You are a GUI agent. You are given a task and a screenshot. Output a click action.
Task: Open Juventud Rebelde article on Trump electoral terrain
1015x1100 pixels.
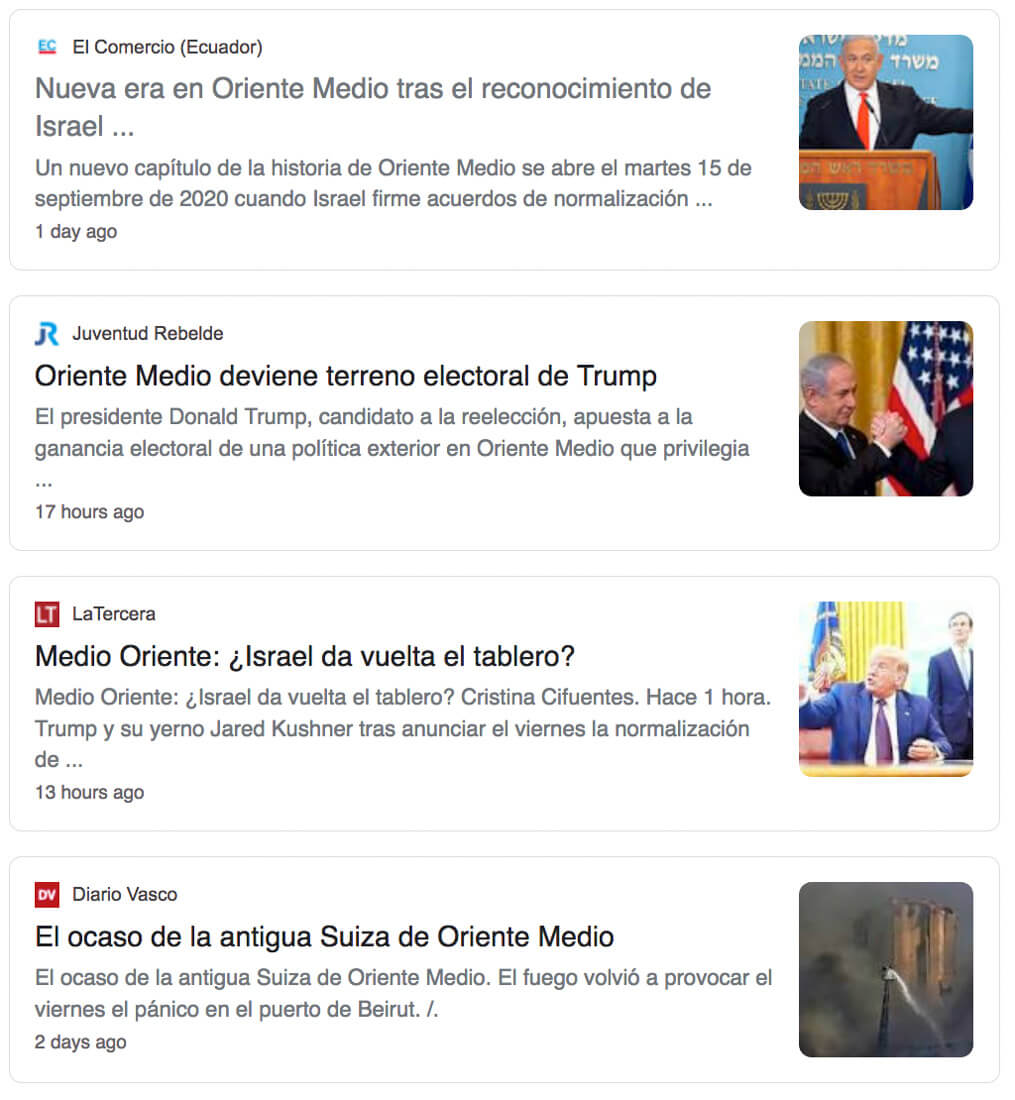click(345, 377)
